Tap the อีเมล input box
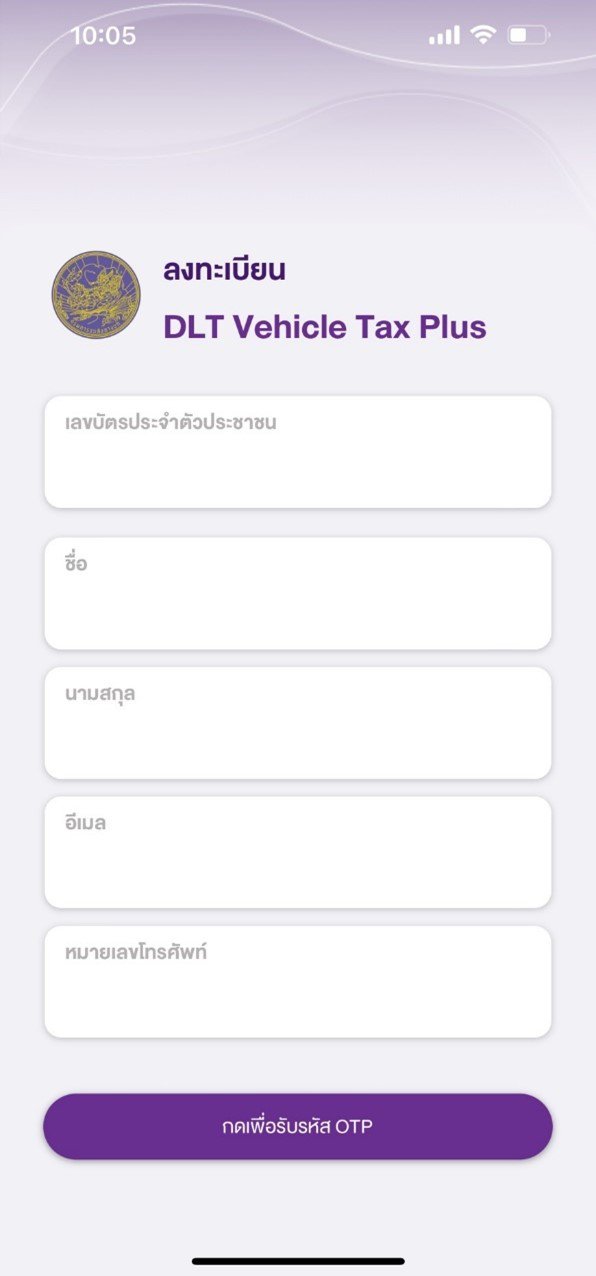 click(298, 852)
